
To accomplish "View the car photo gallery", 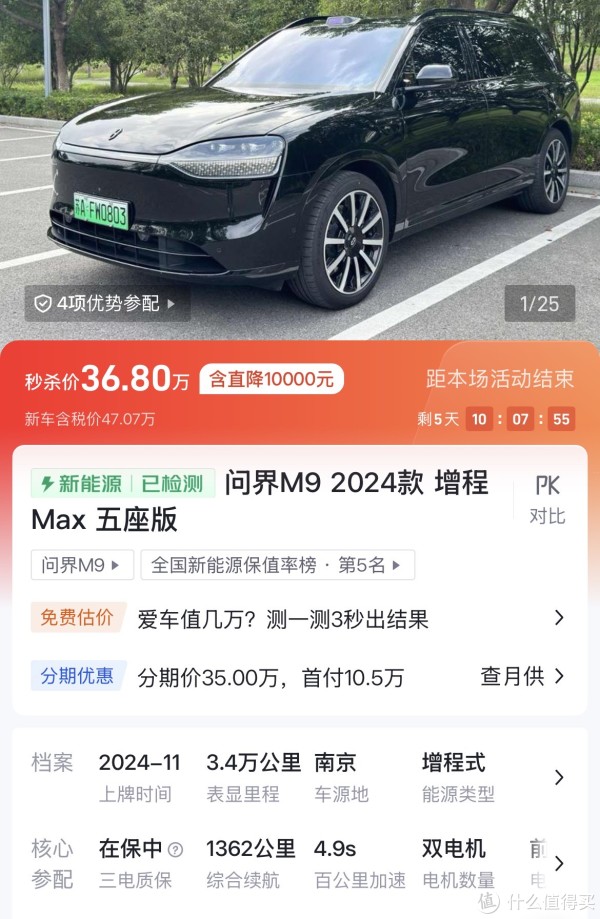I will tap(300, 160).
